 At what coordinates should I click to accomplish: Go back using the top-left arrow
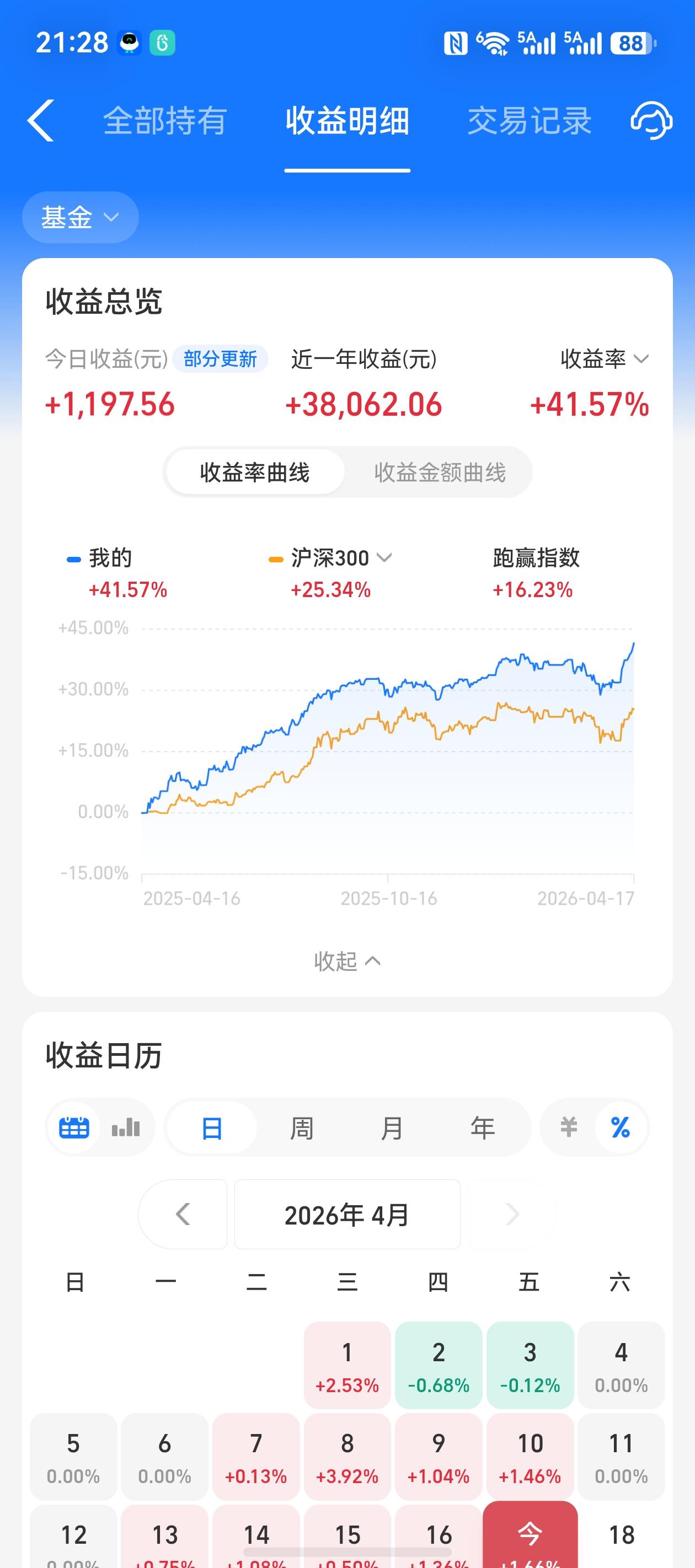(41, 121)
